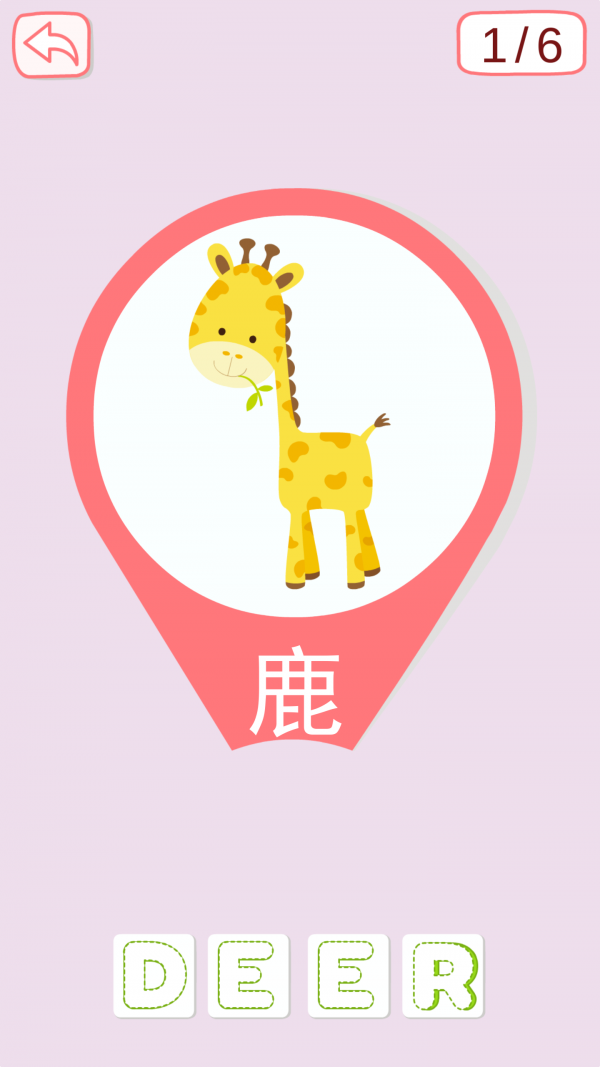
Task: Go back using the arrow button
Action: coord(51,45)
